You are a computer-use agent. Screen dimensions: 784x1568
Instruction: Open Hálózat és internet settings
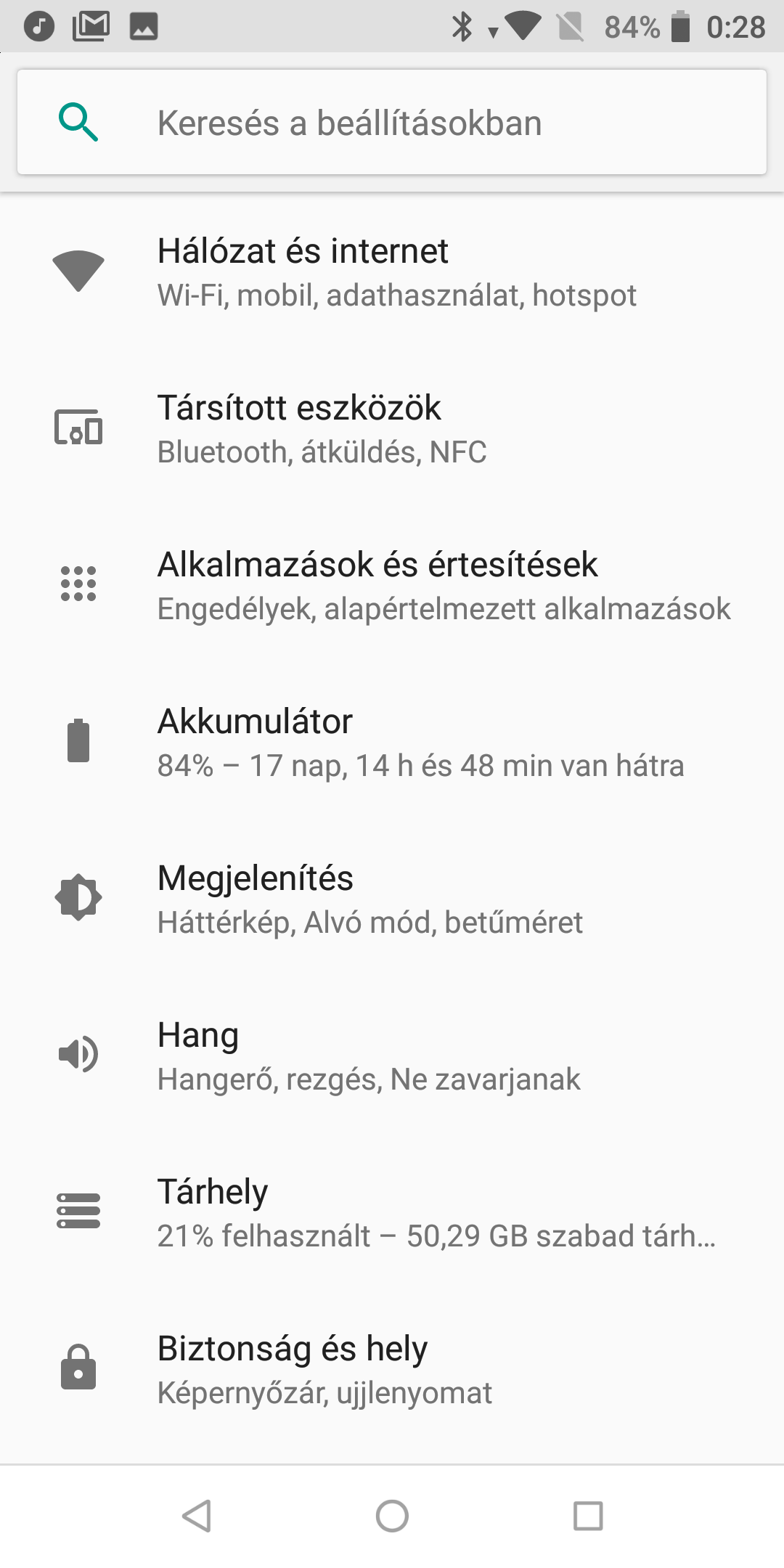click(392, 272)
